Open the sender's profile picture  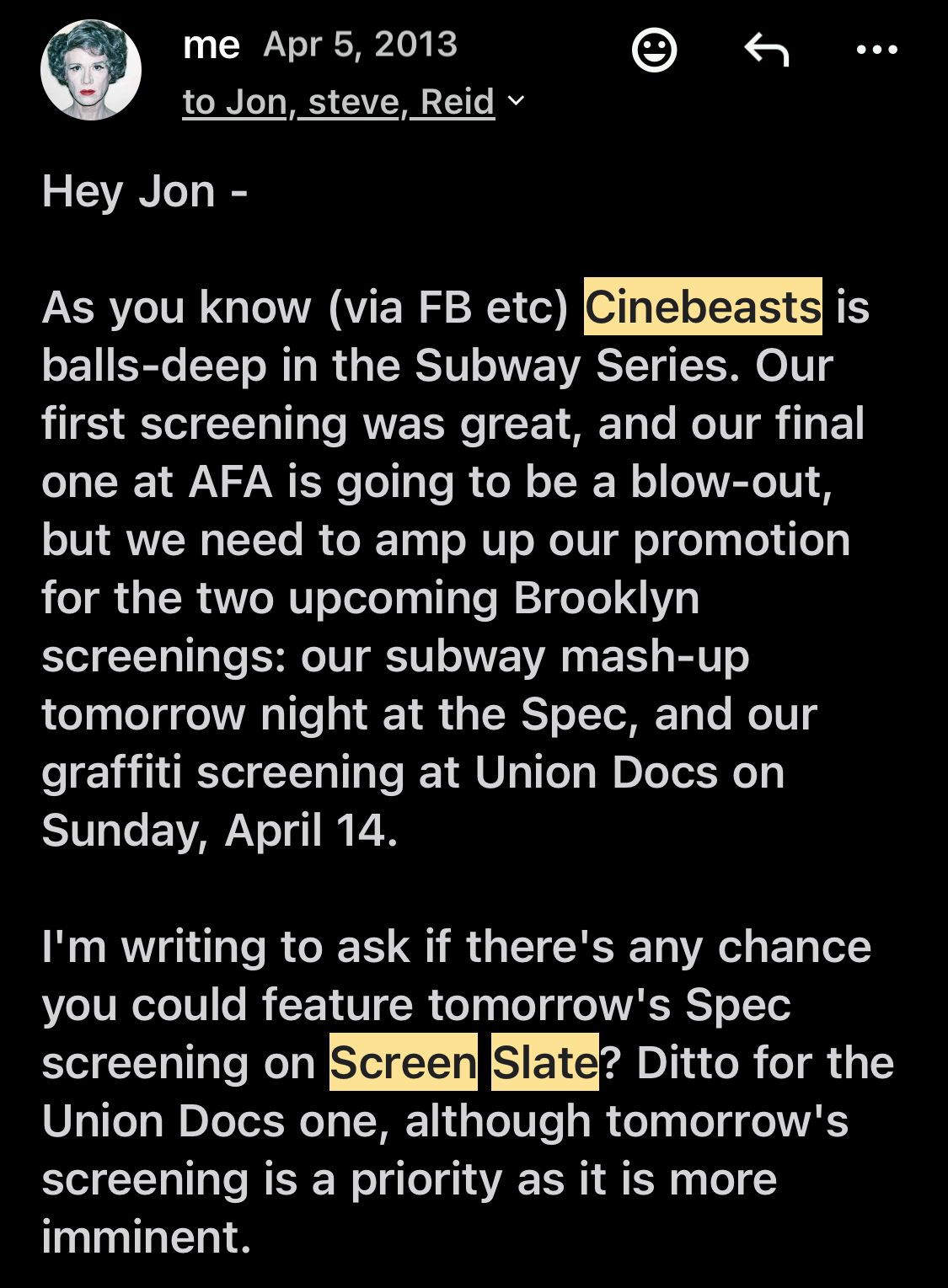click(91, 70)
